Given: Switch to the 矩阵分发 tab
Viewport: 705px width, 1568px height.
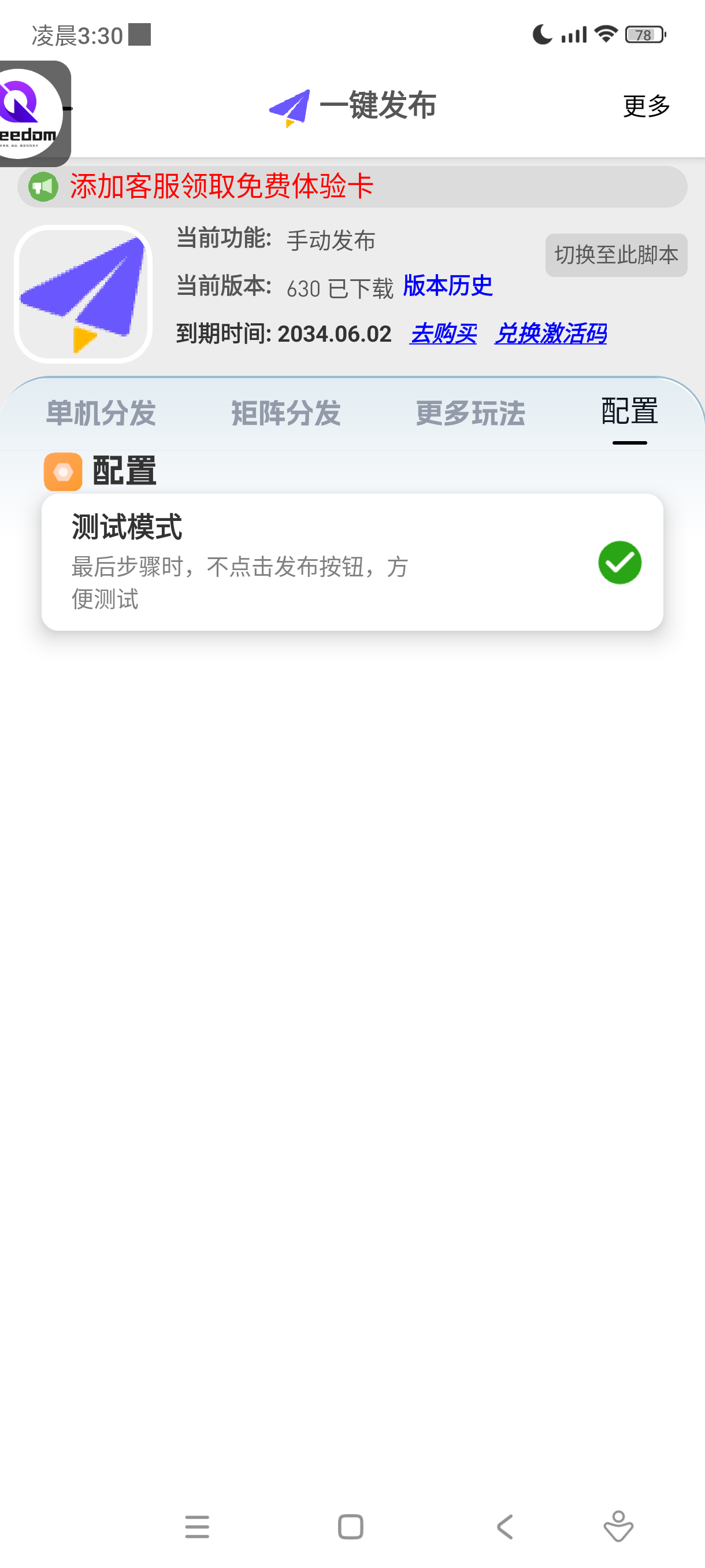Looking at the screenshot, I should 286,413.
